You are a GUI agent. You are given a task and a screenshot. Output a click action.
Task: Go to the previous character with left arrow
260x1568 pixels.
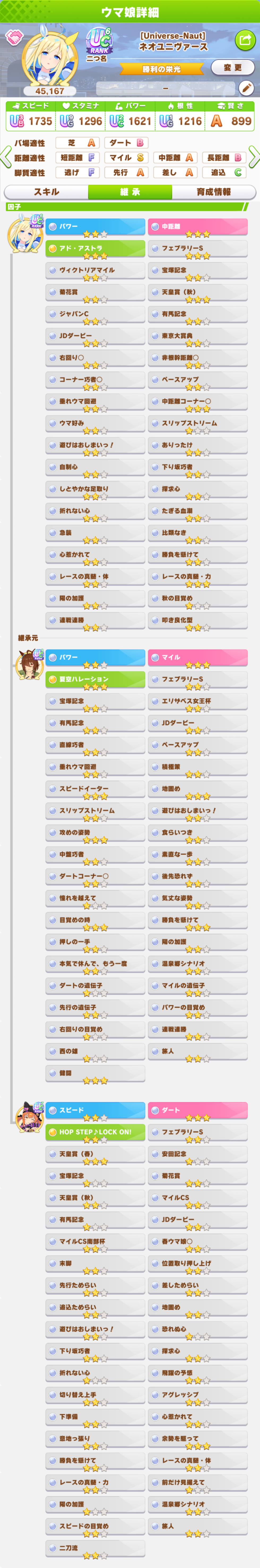coord(6,157)
